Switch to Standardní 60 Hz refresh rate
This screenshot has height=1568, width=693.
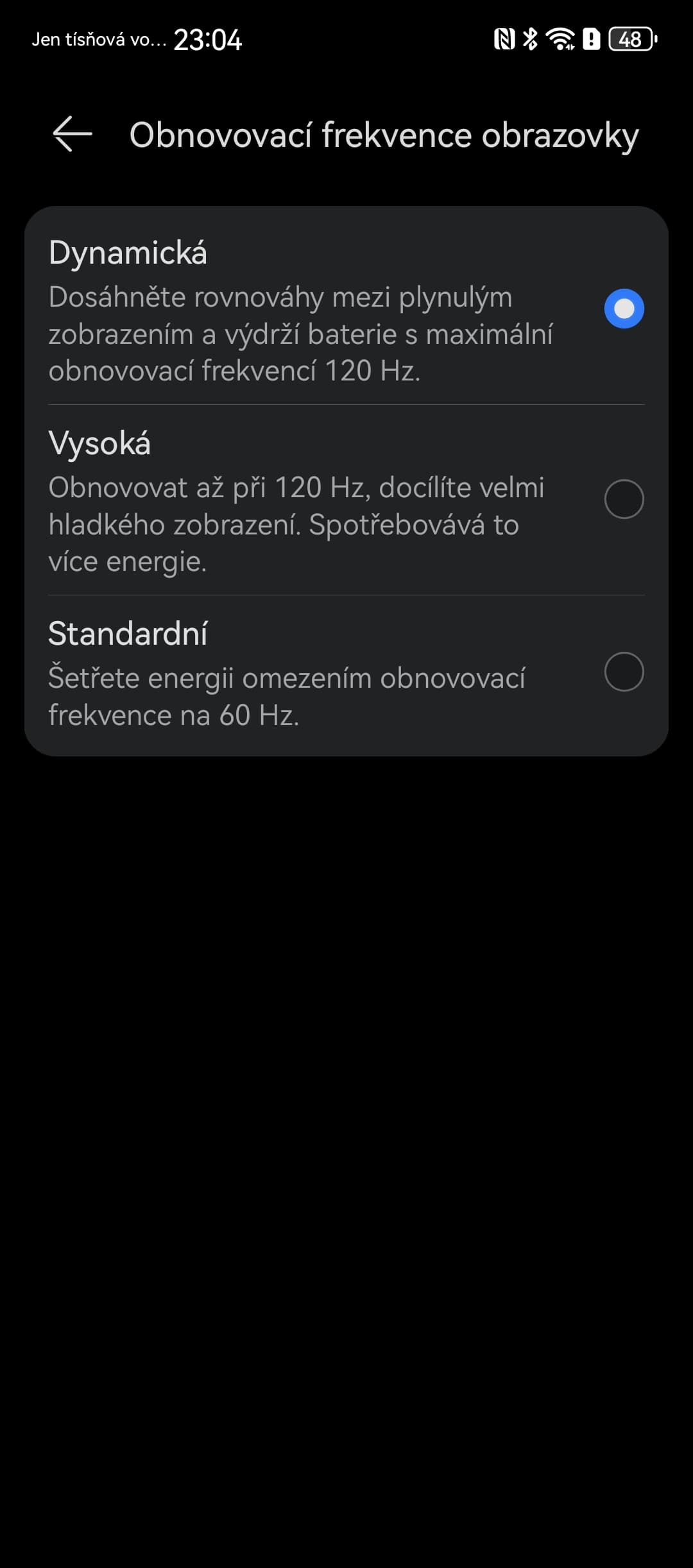346,673
